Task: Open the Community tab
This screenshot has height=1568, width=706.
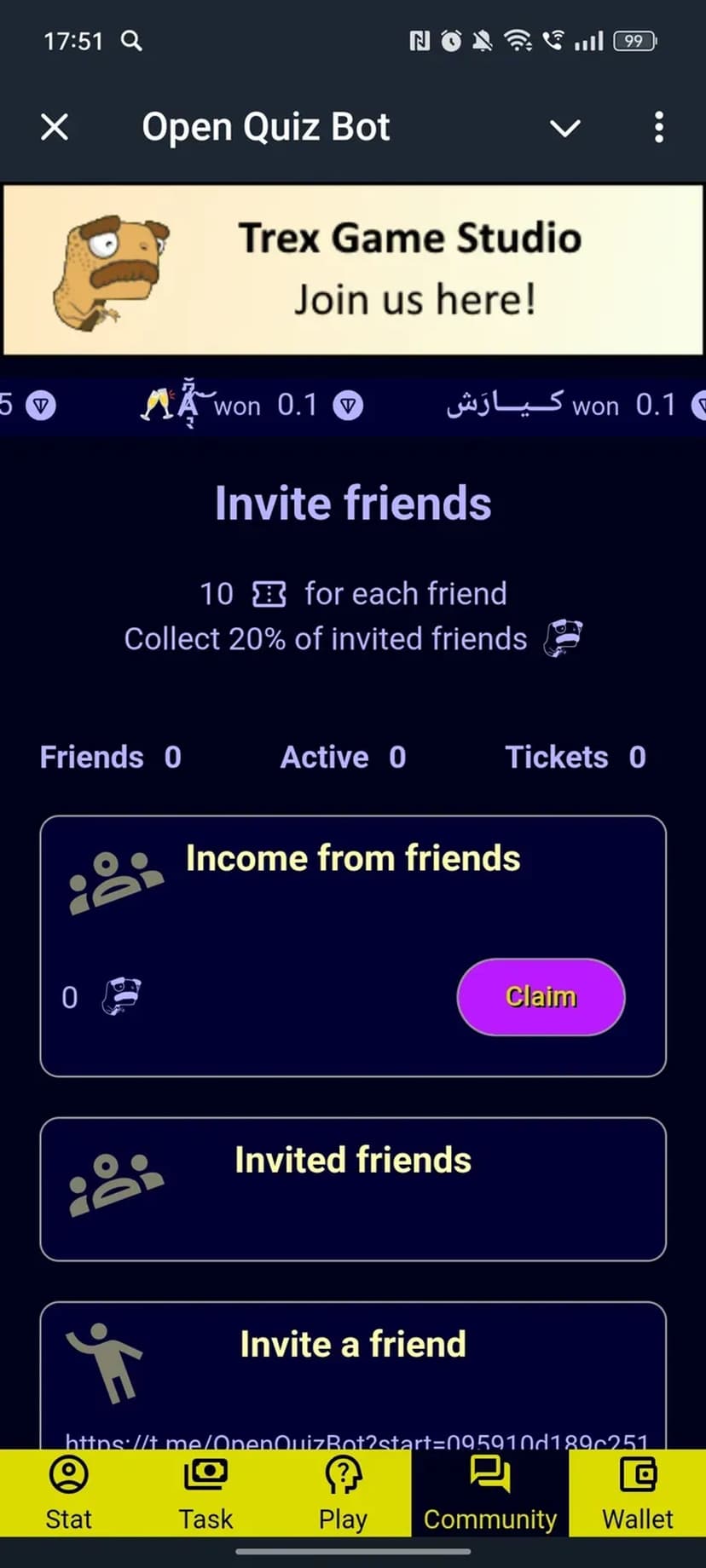Action: pos(489,1493)
